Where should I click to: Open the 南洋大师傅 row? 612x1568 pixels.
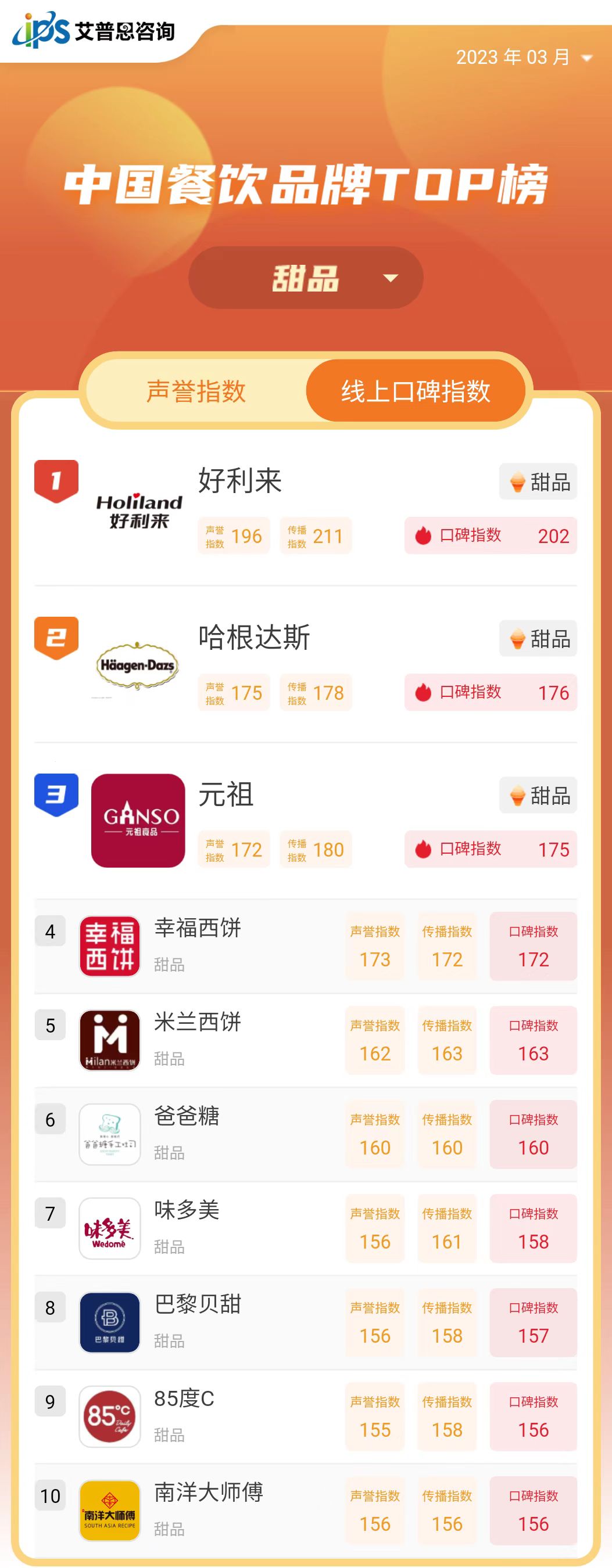(x=208, y=1493)
